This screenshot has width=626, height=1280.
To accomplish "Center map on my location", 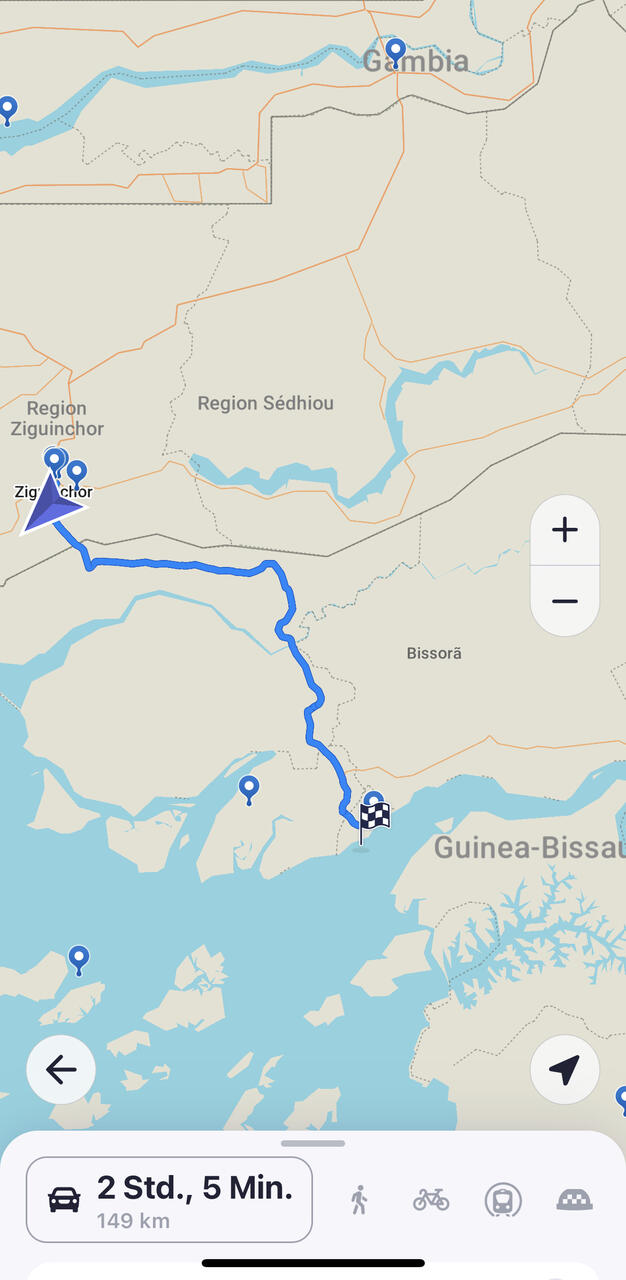I will tap(565, 1070).
